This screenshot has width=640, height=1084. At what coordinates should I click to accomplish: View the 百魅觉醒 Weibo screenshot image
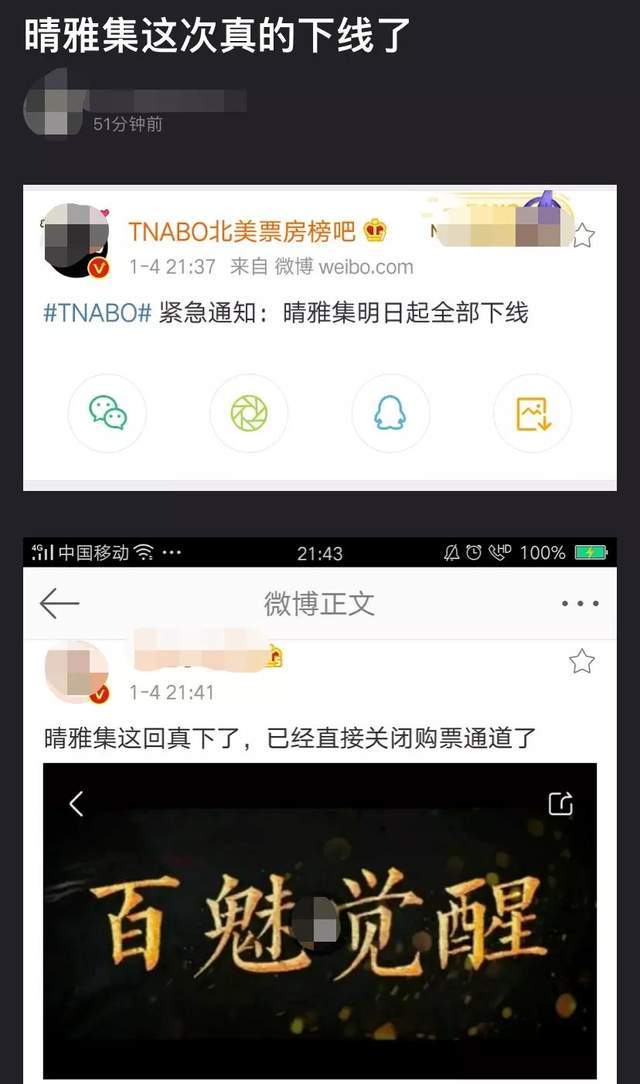pyautogui.click(x=320, y=810)
